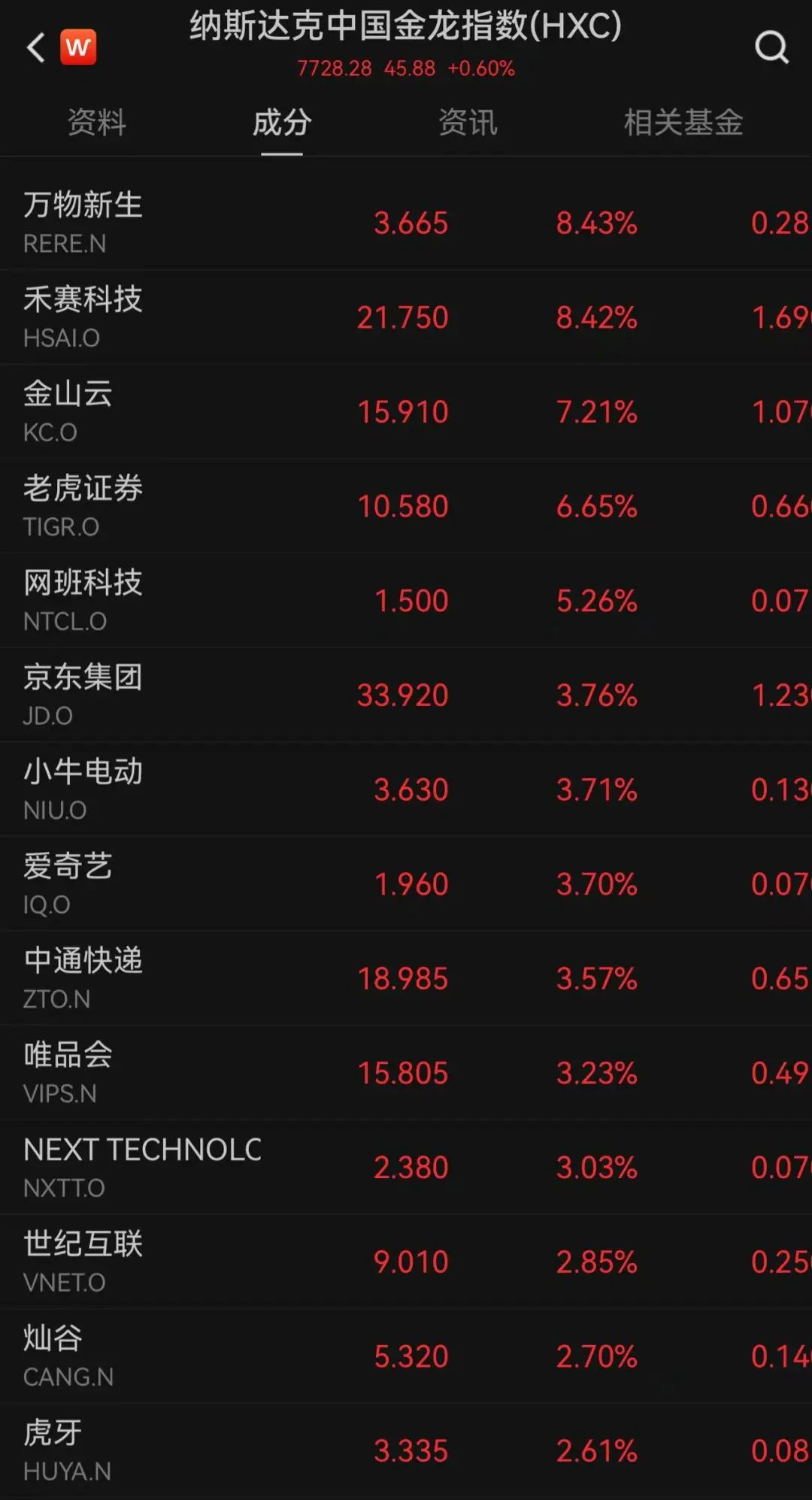This screenshot has height=1500, width=812.
Task: View the 唯品会 VIPS.N row
Action: click(x=406, y=1073)
